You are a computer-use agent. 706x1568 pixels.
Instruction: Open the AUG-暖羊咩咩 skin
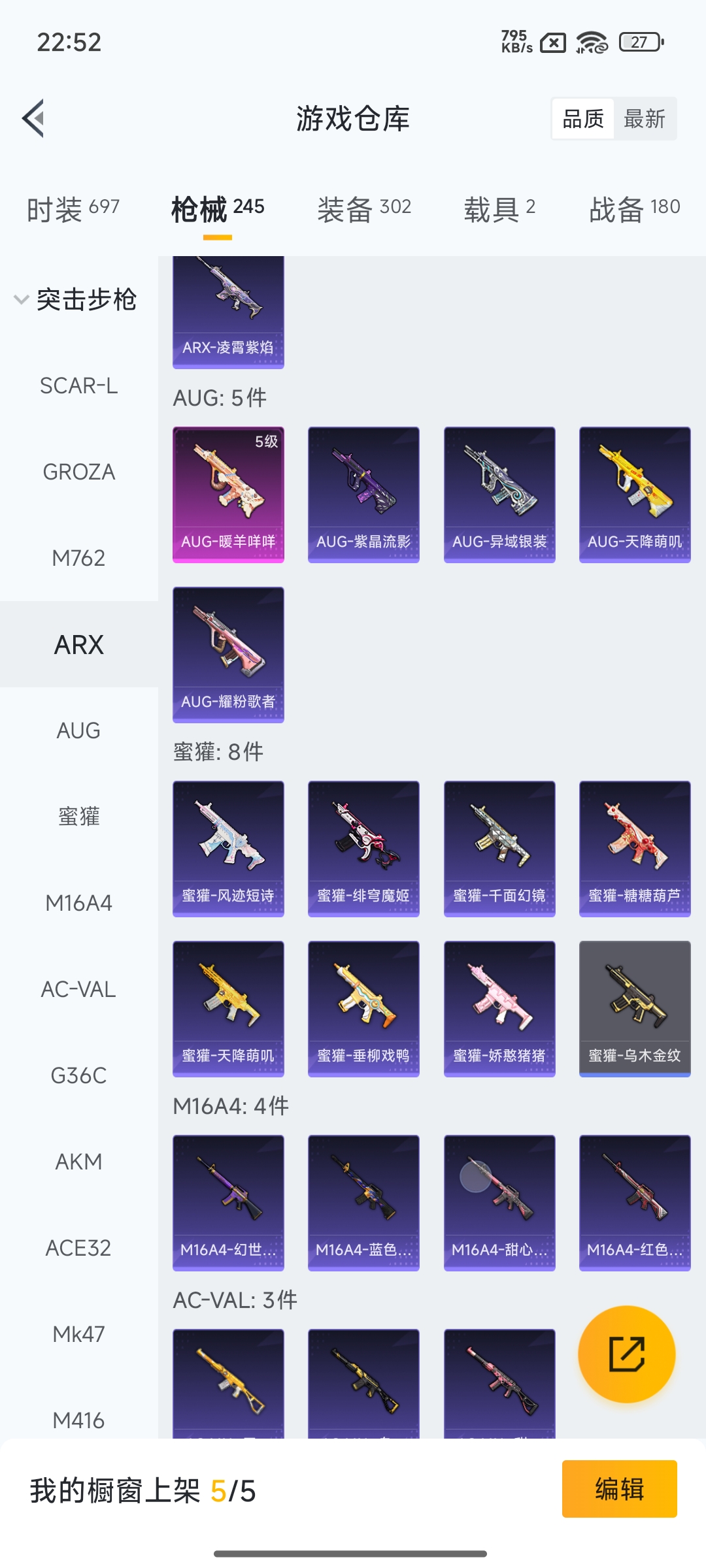pos(228,495)
